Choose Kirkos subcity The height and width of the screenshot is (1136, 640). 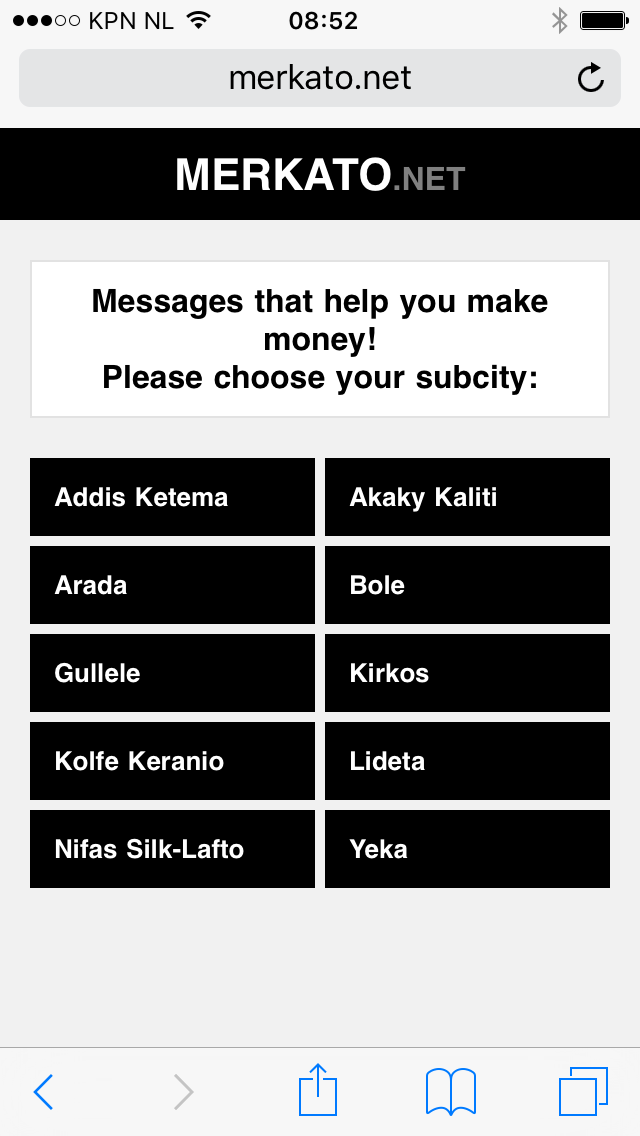[467, 673]
